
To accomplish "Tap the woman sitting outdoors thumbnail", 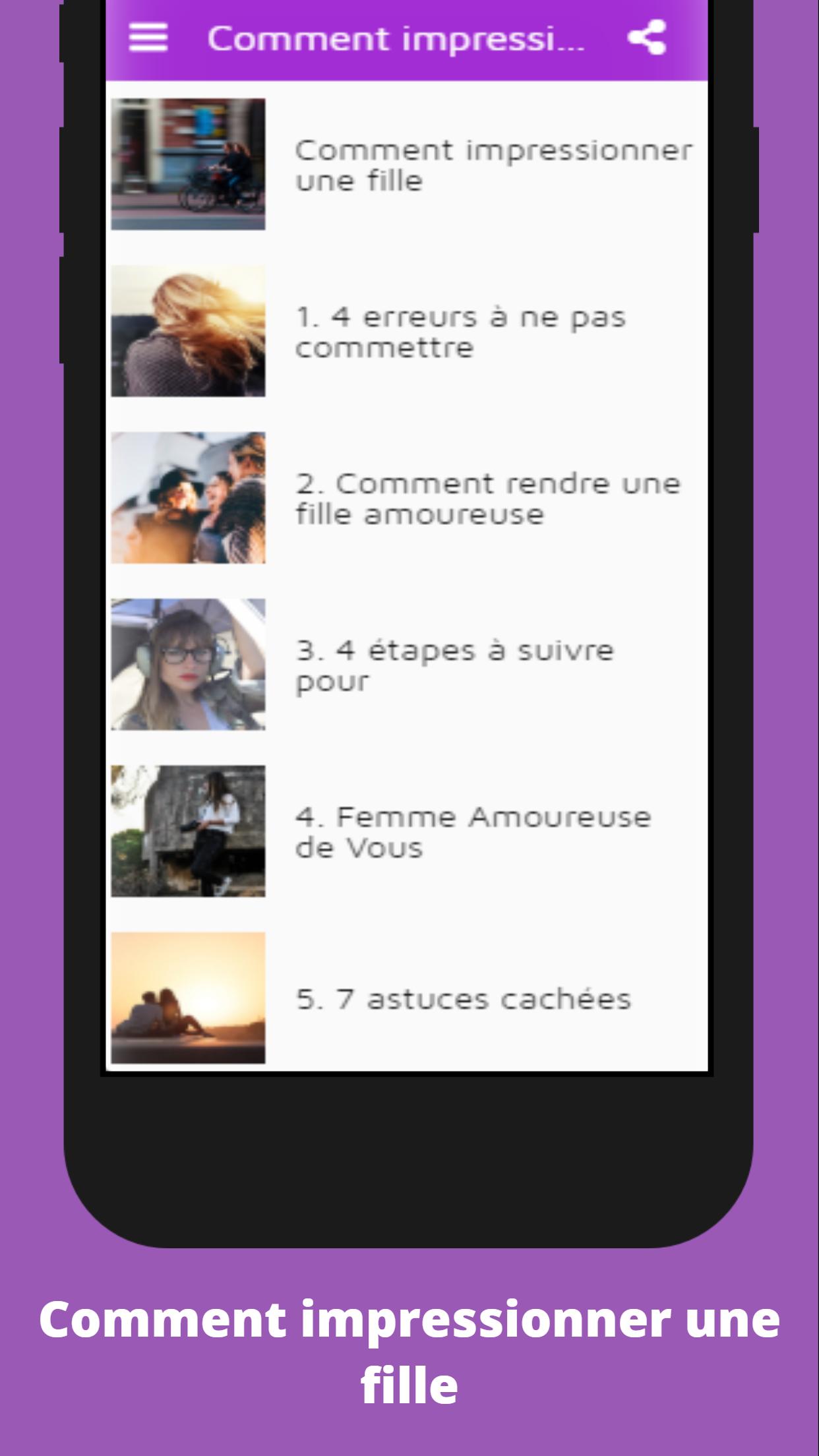I will 189,832.
